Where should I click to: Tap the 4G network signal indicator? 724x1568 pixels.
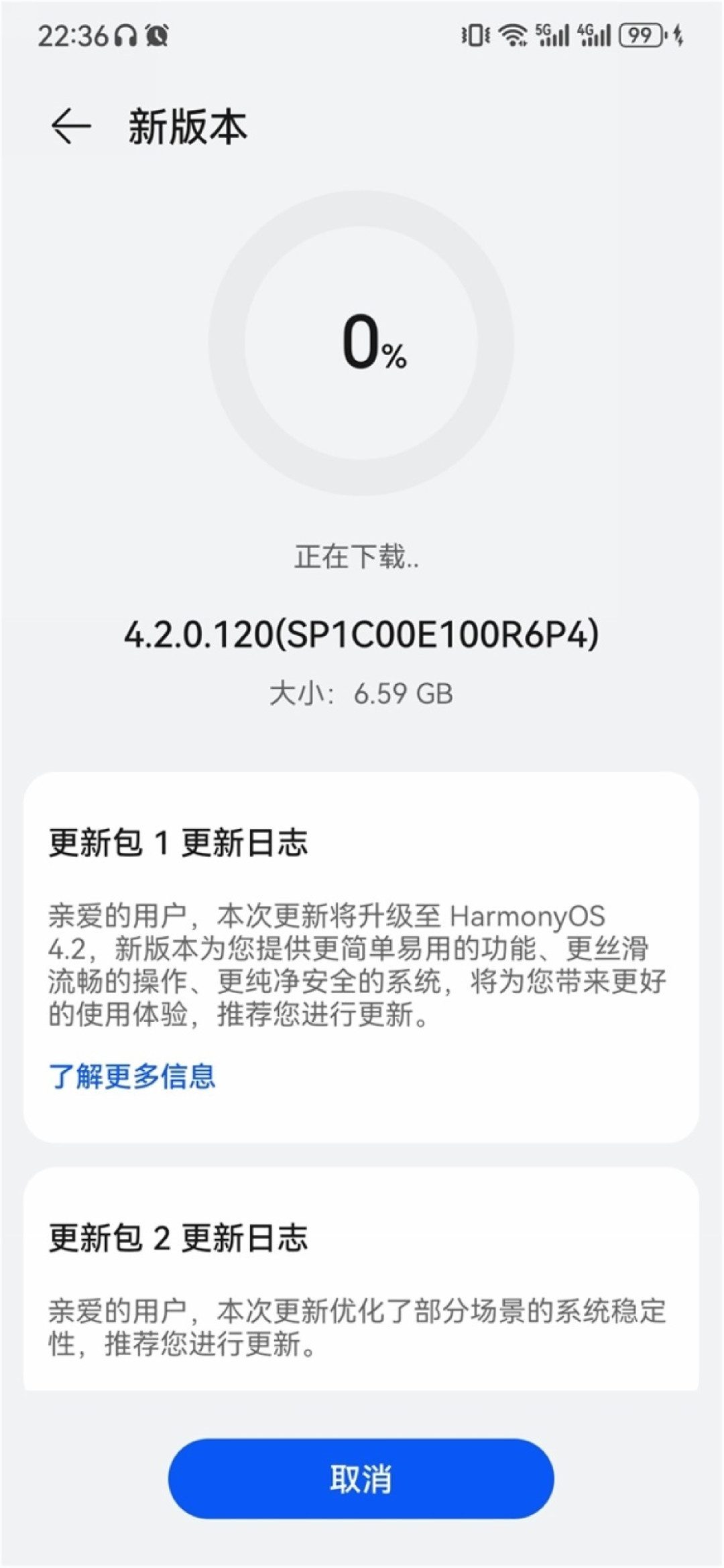[597, 37]
